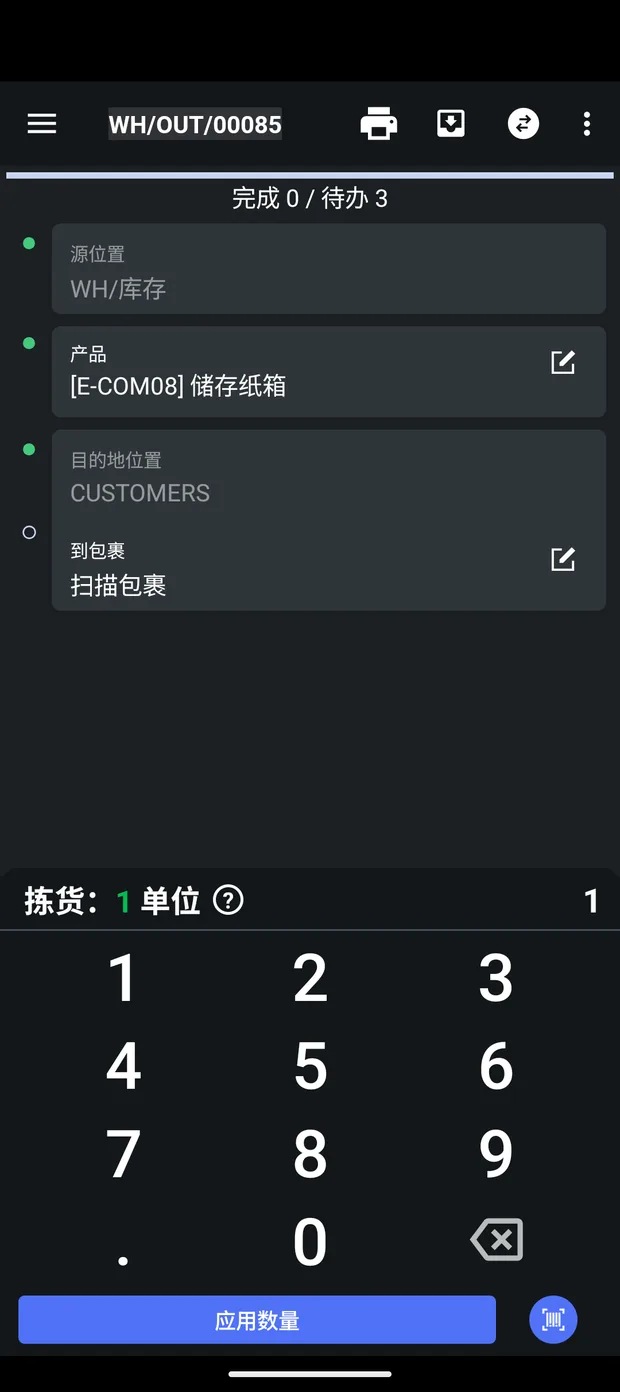The height and width of the screenshot is (1392, 620).
Task: Select the 源位置 WH/库存 card
Action: point(329,269)
